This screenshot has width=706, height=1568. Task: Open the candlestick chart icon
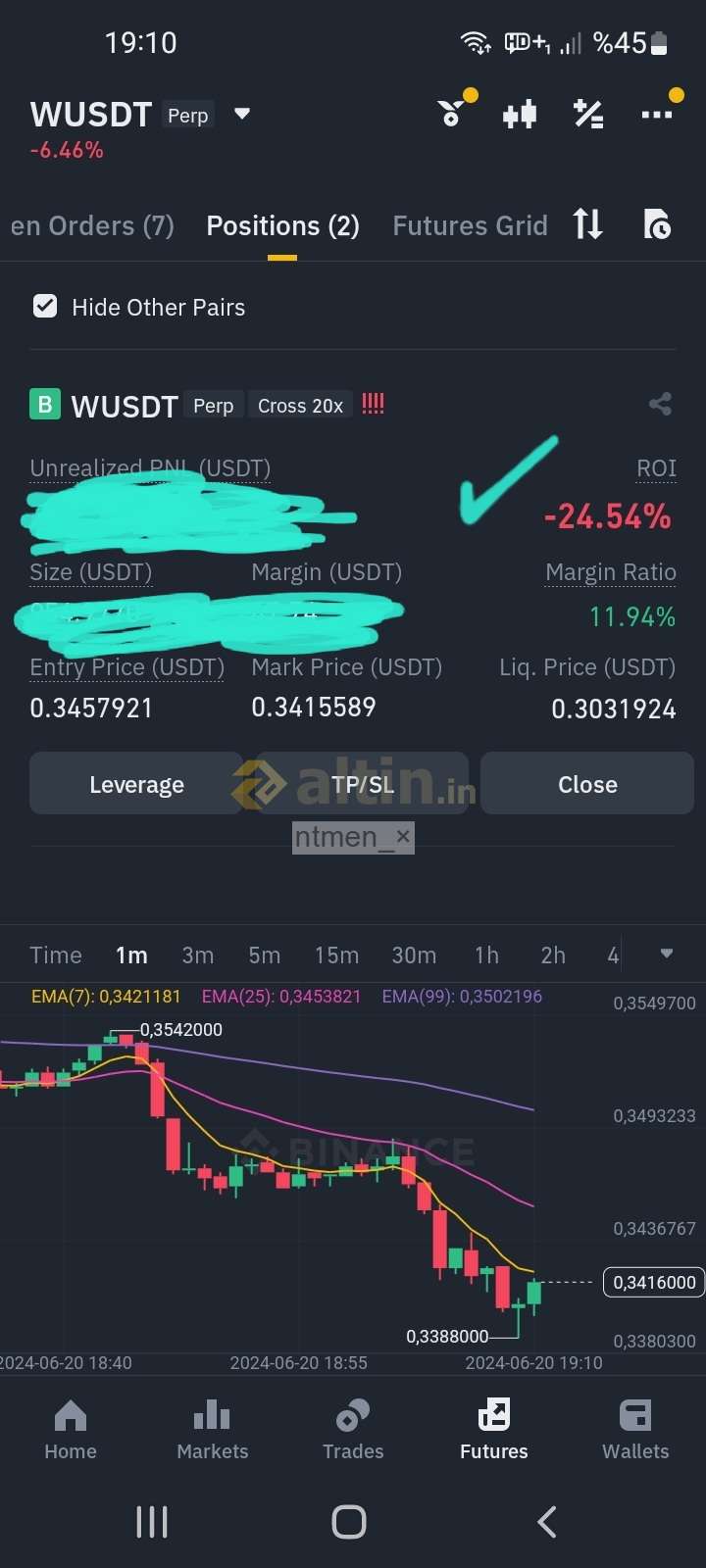click(520, 115)
